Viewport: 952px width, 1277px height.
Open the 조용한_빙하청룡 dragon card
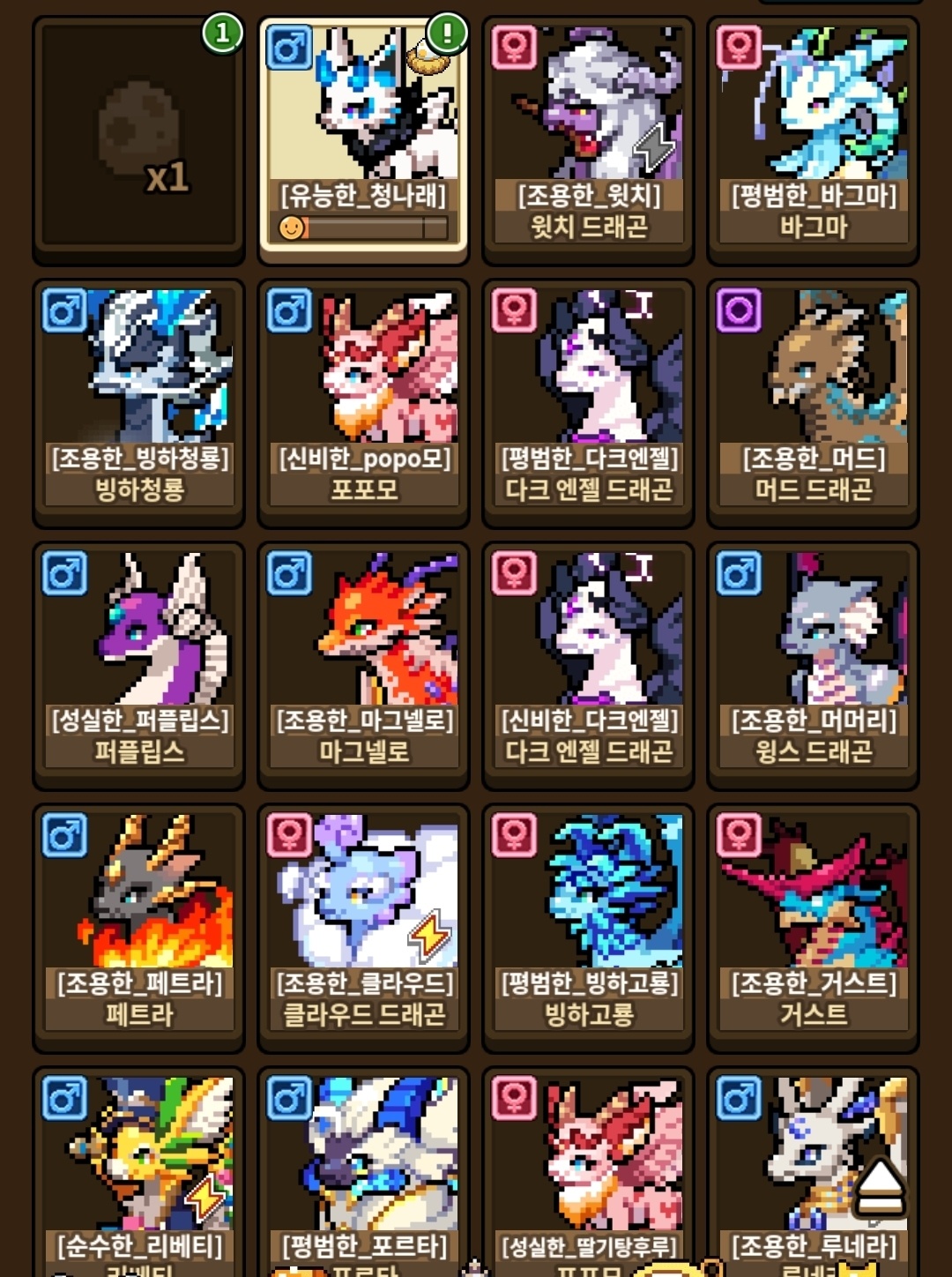point(138,403)
